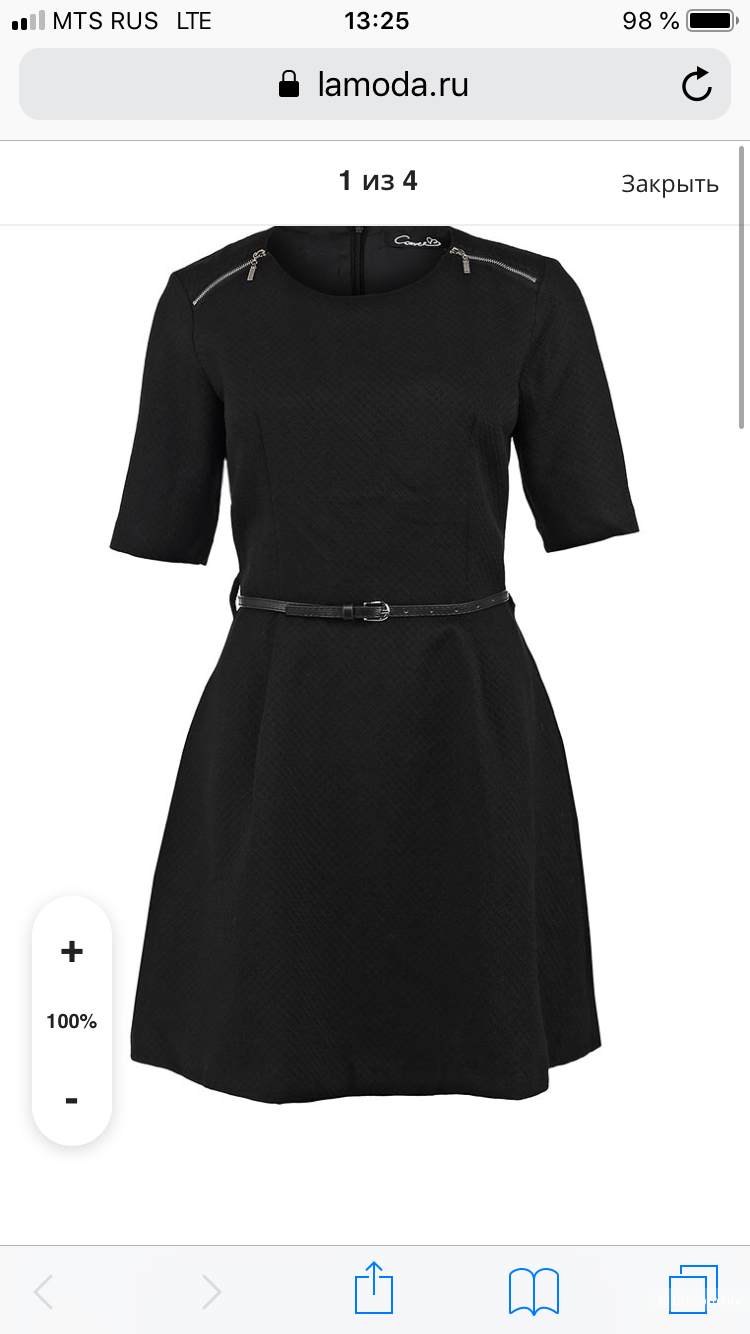Close the image viewer with Закрыть
Screen dimensions: 750x1334
click(x=669, y=184)
